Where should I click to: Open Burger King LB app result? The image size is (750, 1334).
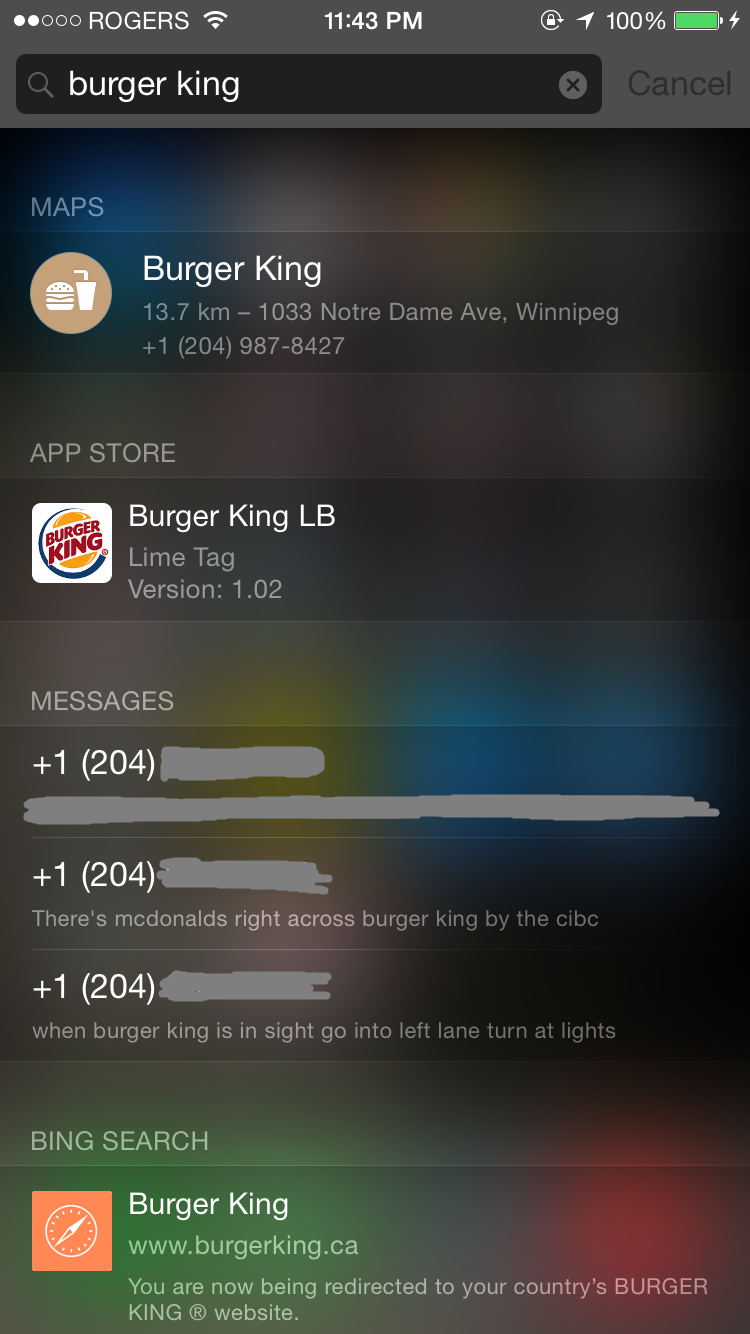point(375,549)
